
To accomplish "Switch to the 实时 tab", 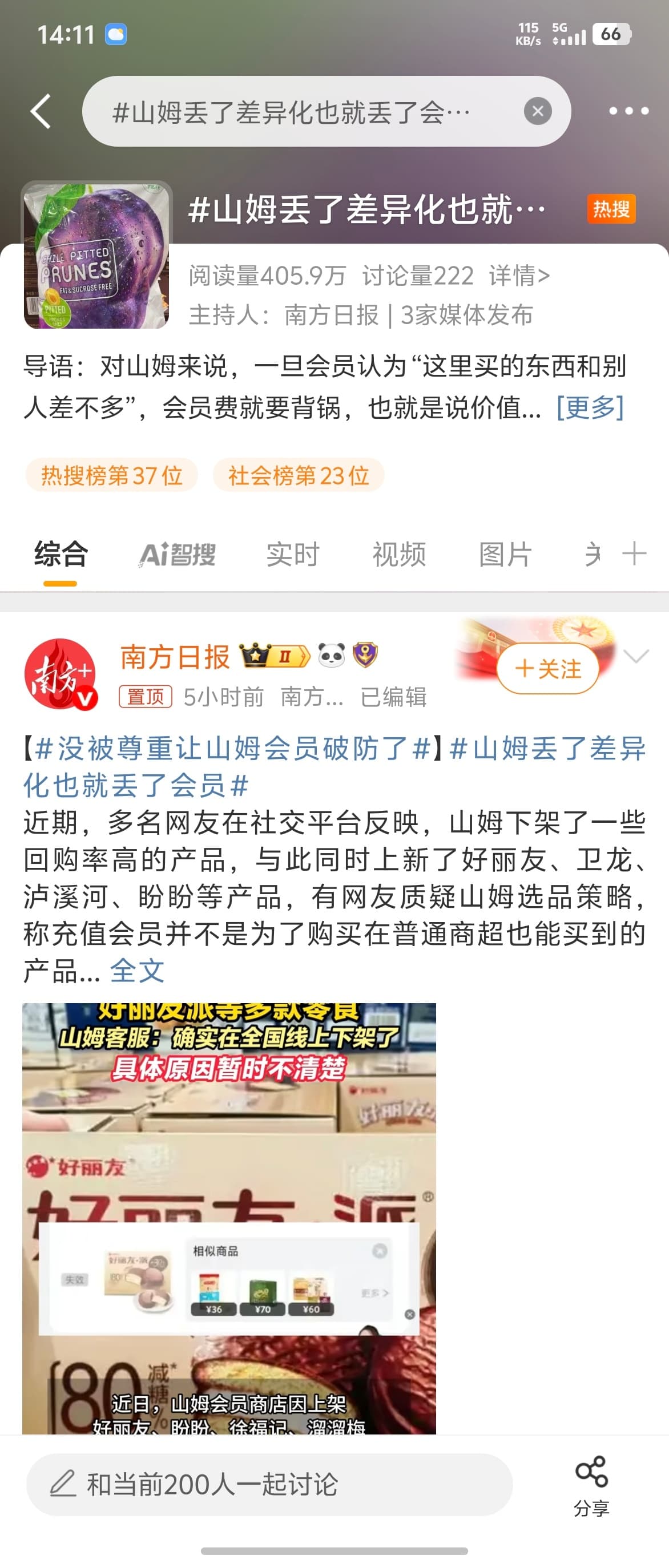I will pyautogui.click(x=293, y=554).
